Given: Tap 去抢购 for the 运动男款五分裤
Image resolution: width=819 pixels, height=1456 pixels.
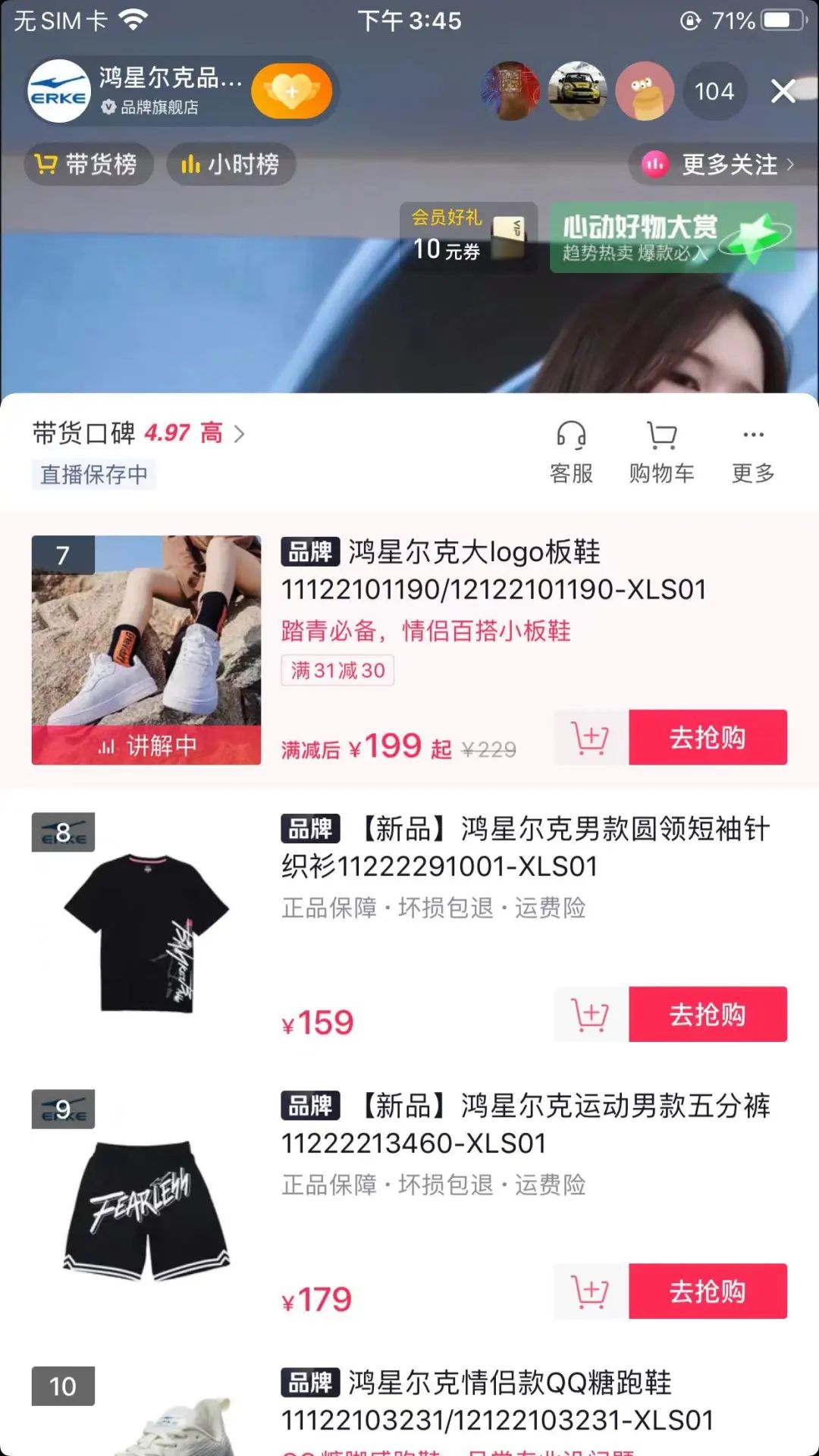Looking at the screenshot, I should pos(707,1291).
